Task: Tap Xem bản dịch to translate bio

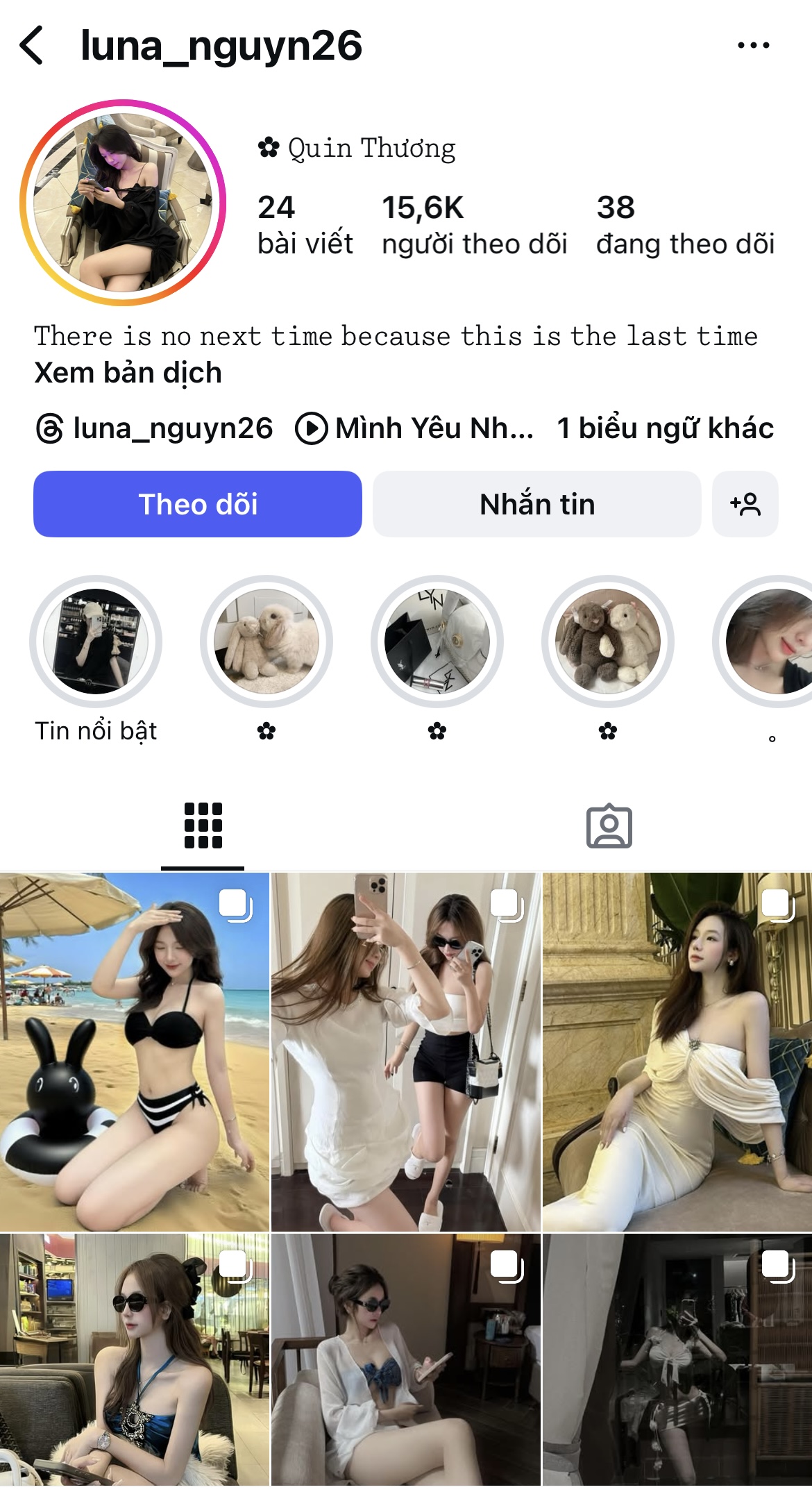Action: pyautogui.click(x=128, y=373)
